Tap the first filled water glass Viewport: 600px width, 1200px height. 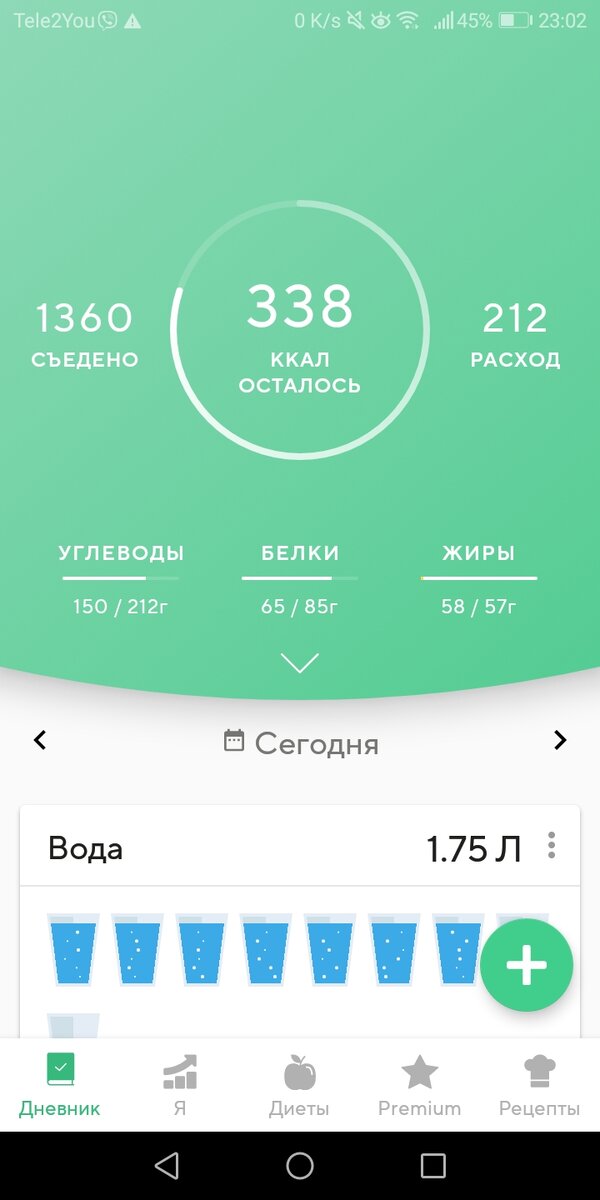(x=73, y=949)
